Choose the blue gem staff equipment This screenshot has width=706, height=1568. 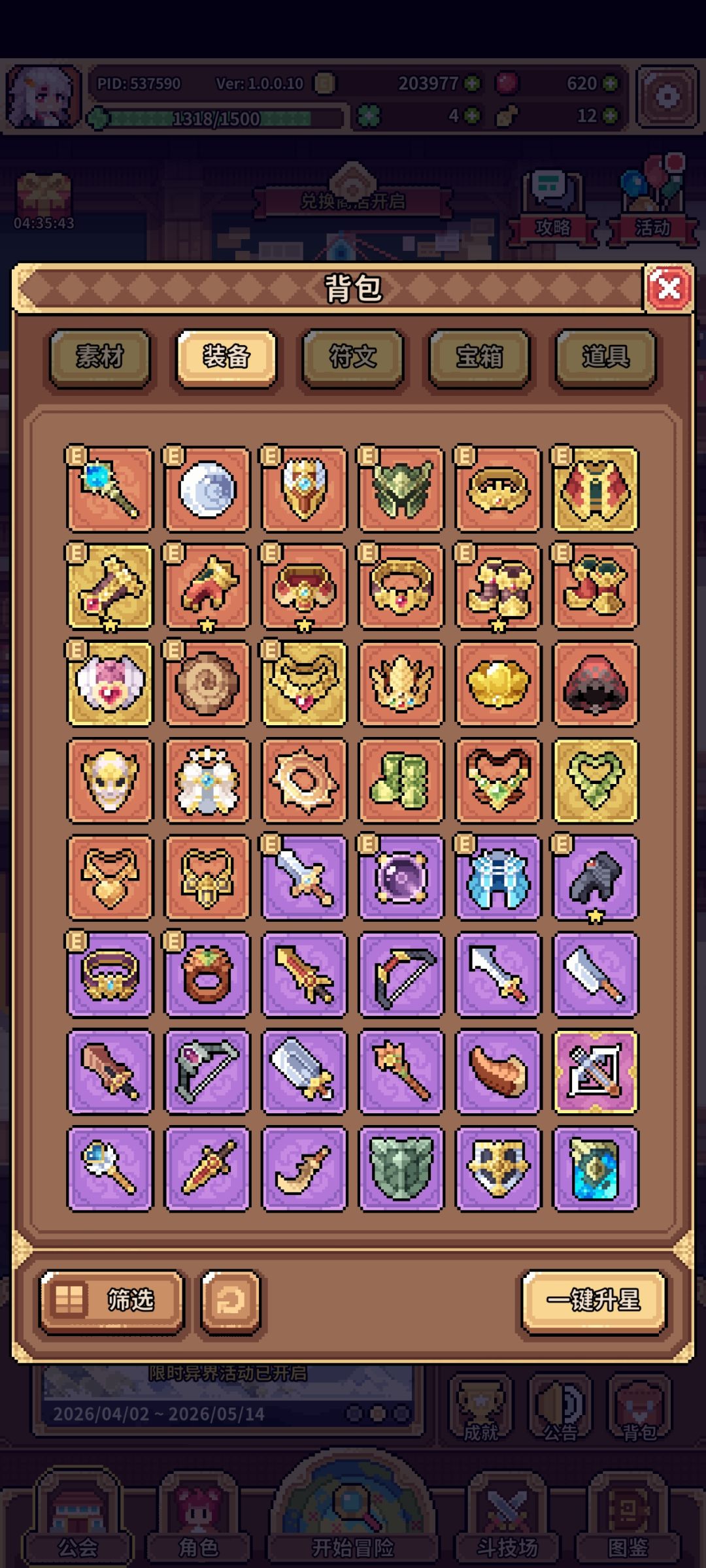click(x=110, y=489)
